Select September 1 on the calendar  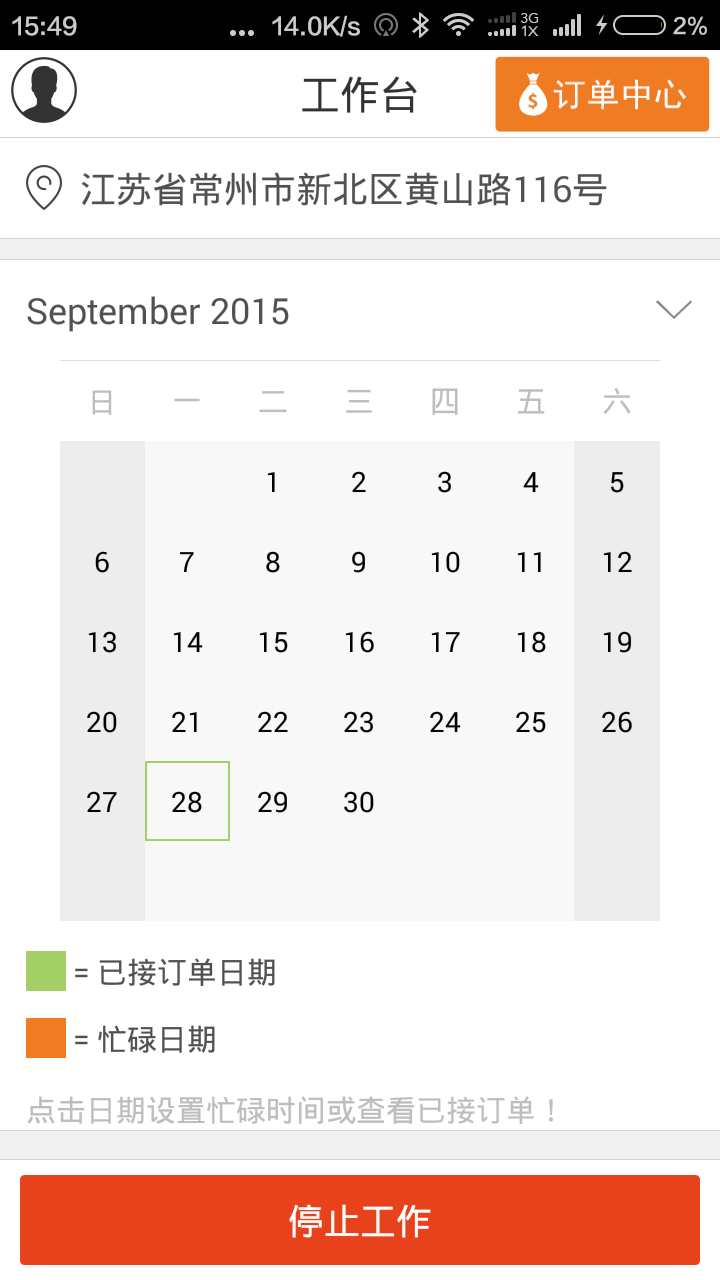point(272,482)
